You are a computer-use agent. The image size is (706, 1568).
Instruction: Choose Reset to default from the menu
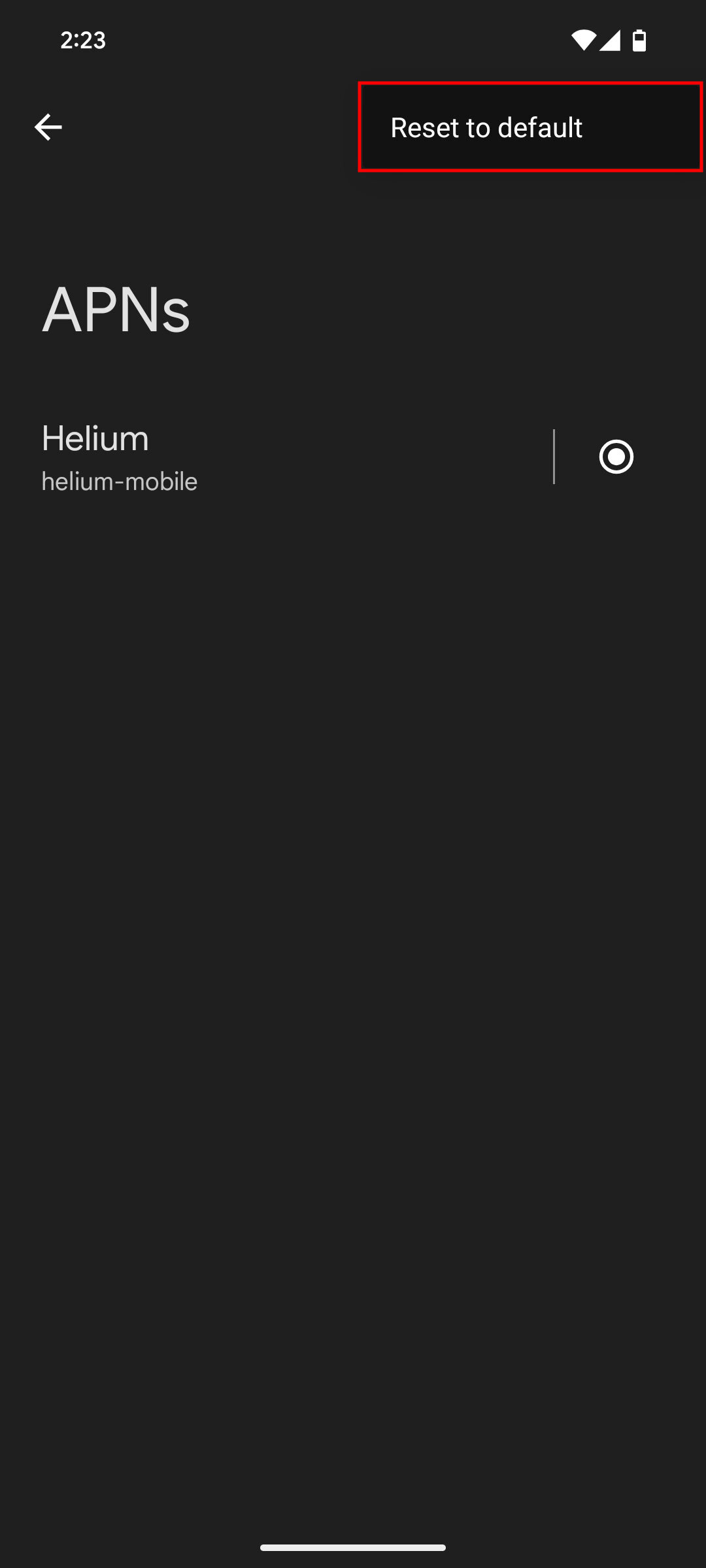click(486, 127)
